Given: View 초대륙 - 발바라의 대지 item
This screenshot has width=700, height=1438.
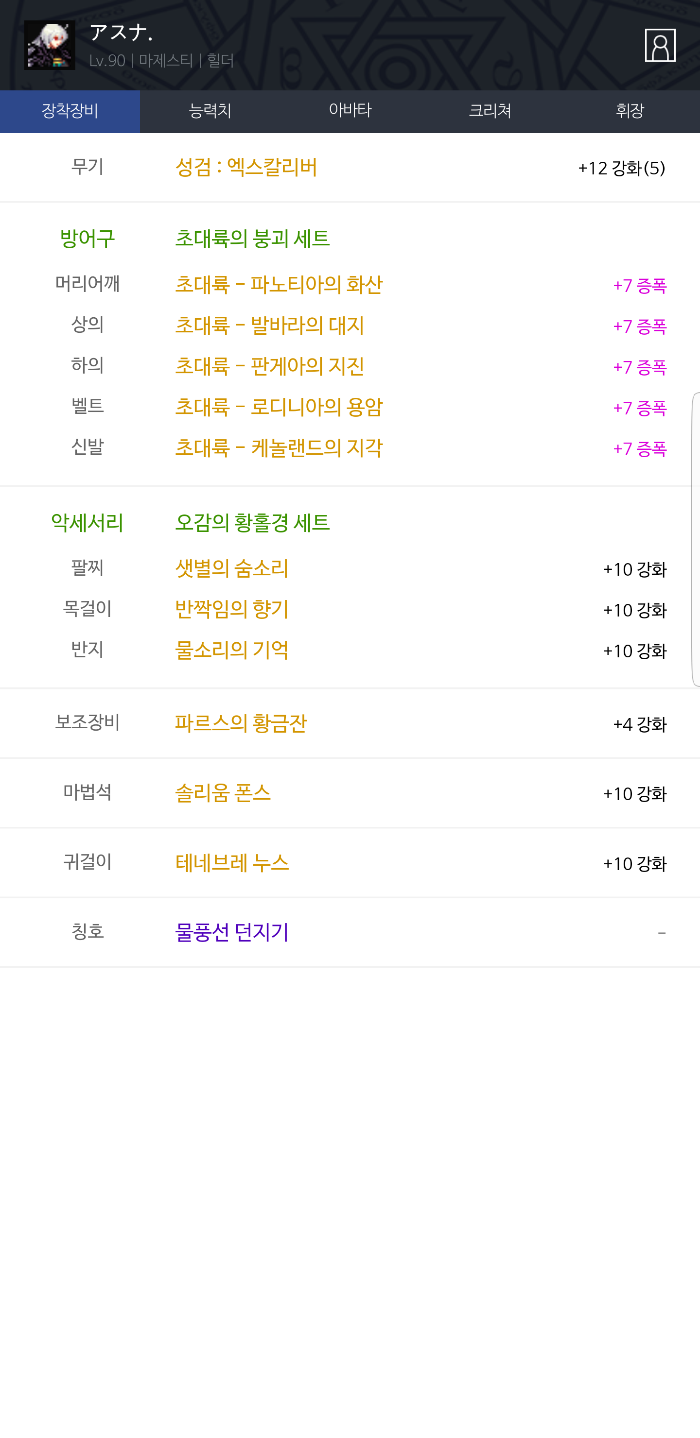Looking at the screenshot, I should point(269,326).
